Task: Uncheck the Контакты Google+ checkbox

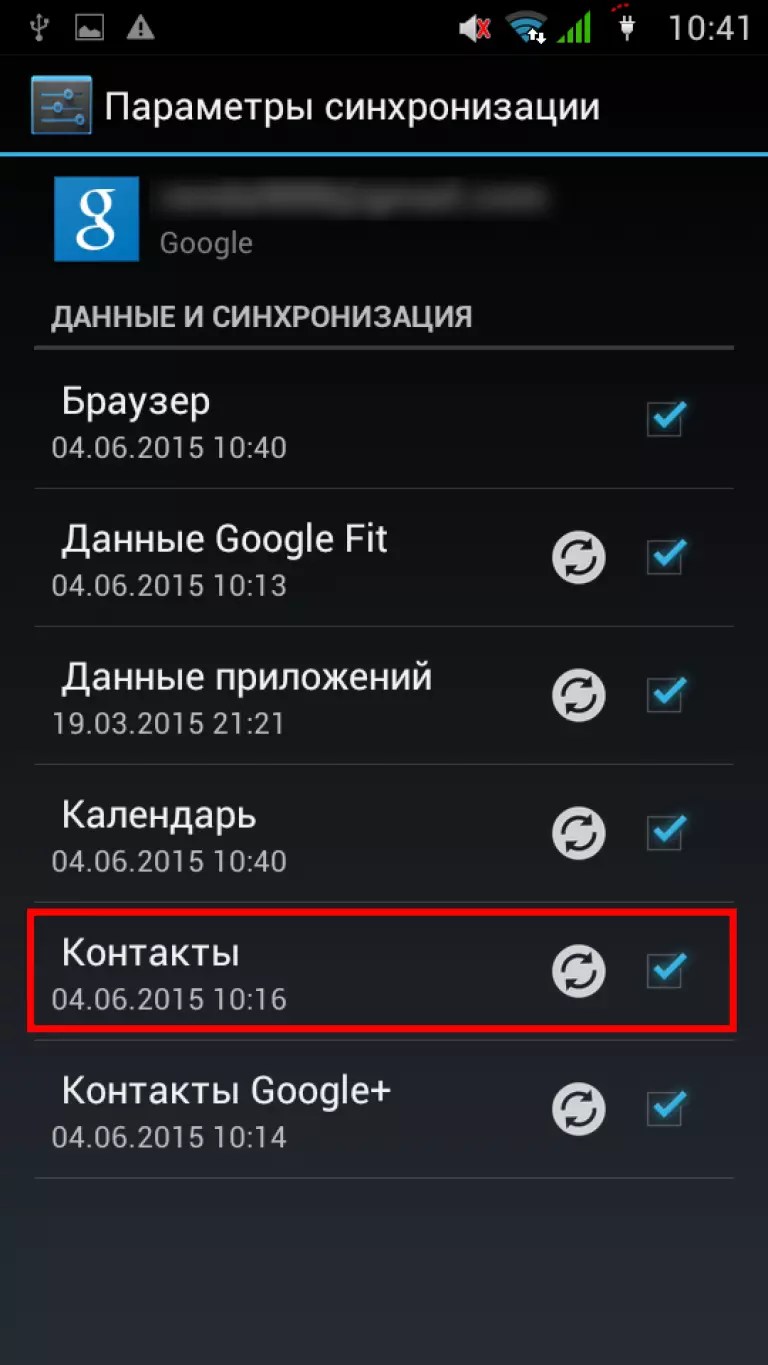Action: pyautogui.click(x=665, y=1109)
